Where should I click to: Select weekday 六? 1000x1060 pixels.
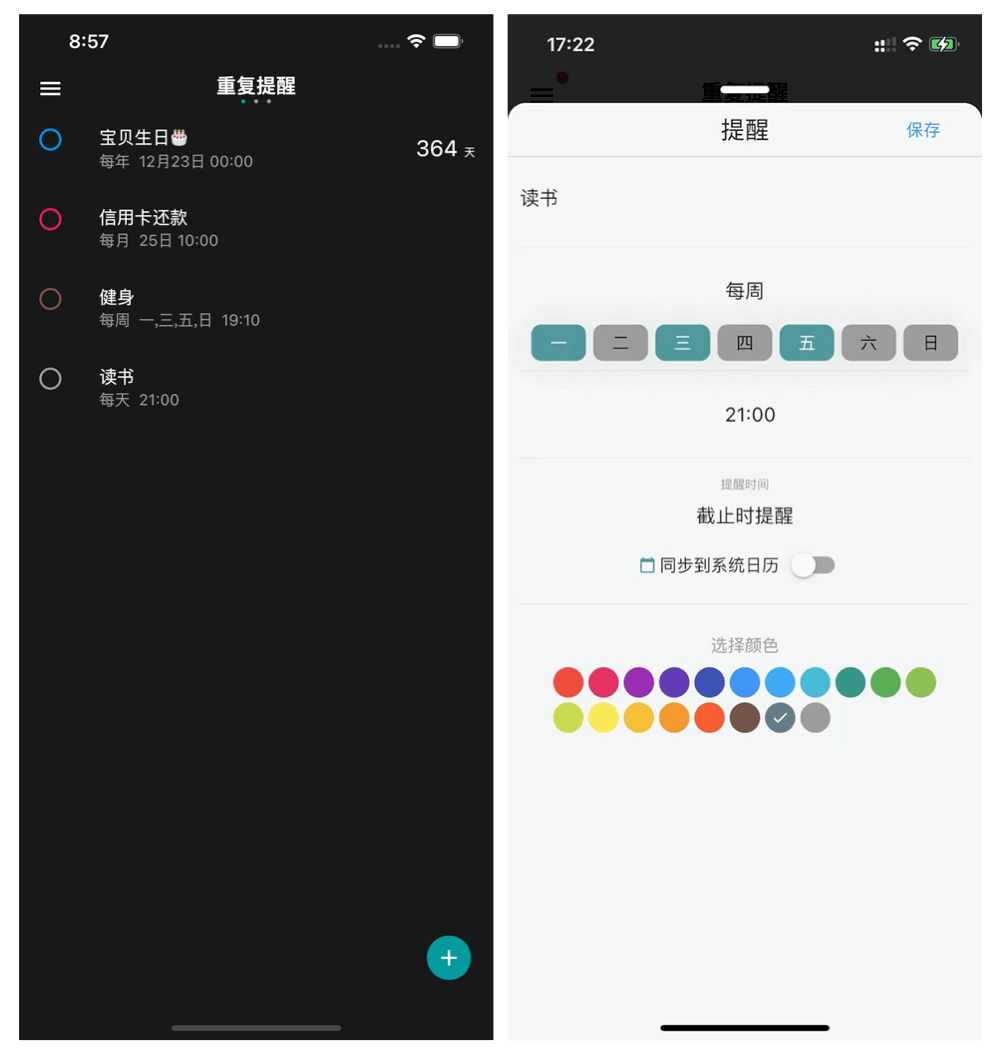point(868,343)
